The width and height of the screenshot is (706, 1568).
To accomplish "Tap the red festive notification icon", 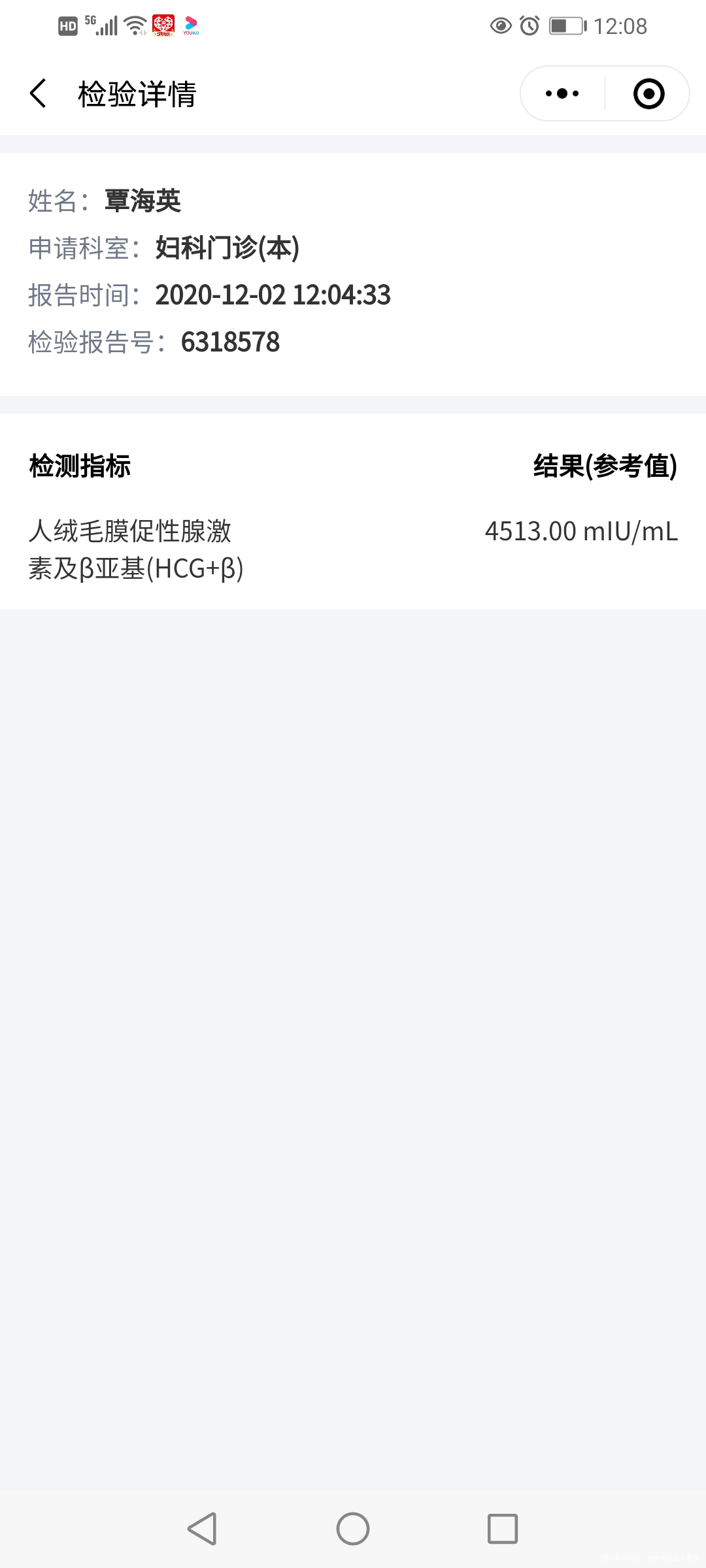I will [164, 24].
